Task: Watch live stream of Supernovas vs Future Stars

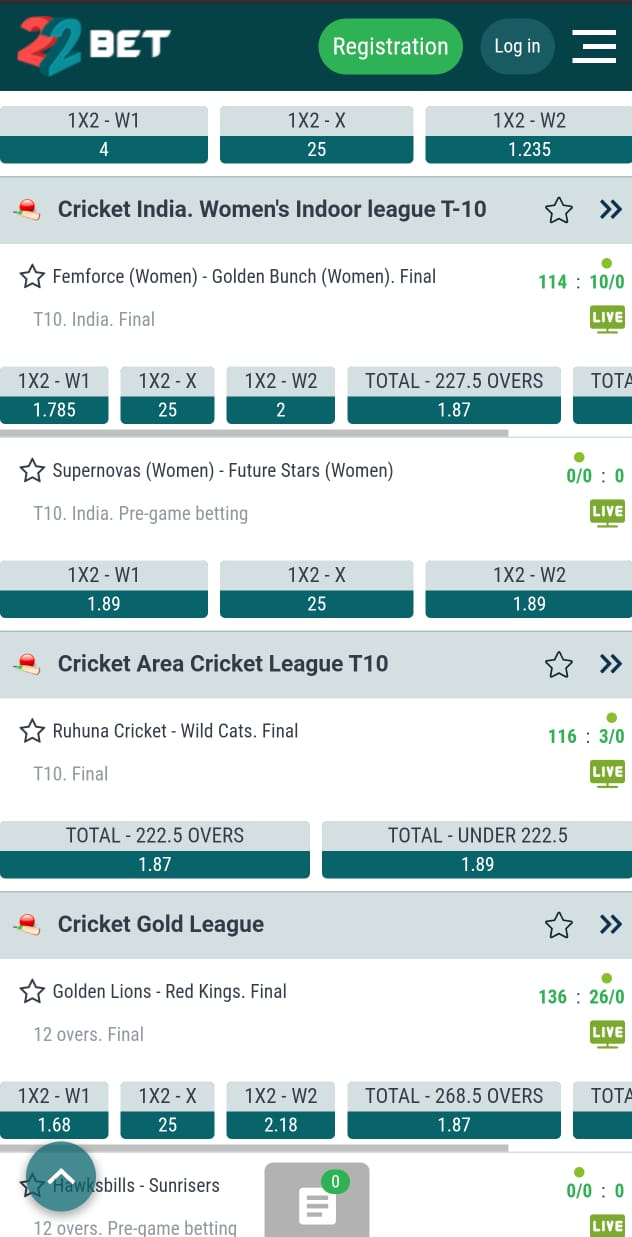Action: (607, 513)
